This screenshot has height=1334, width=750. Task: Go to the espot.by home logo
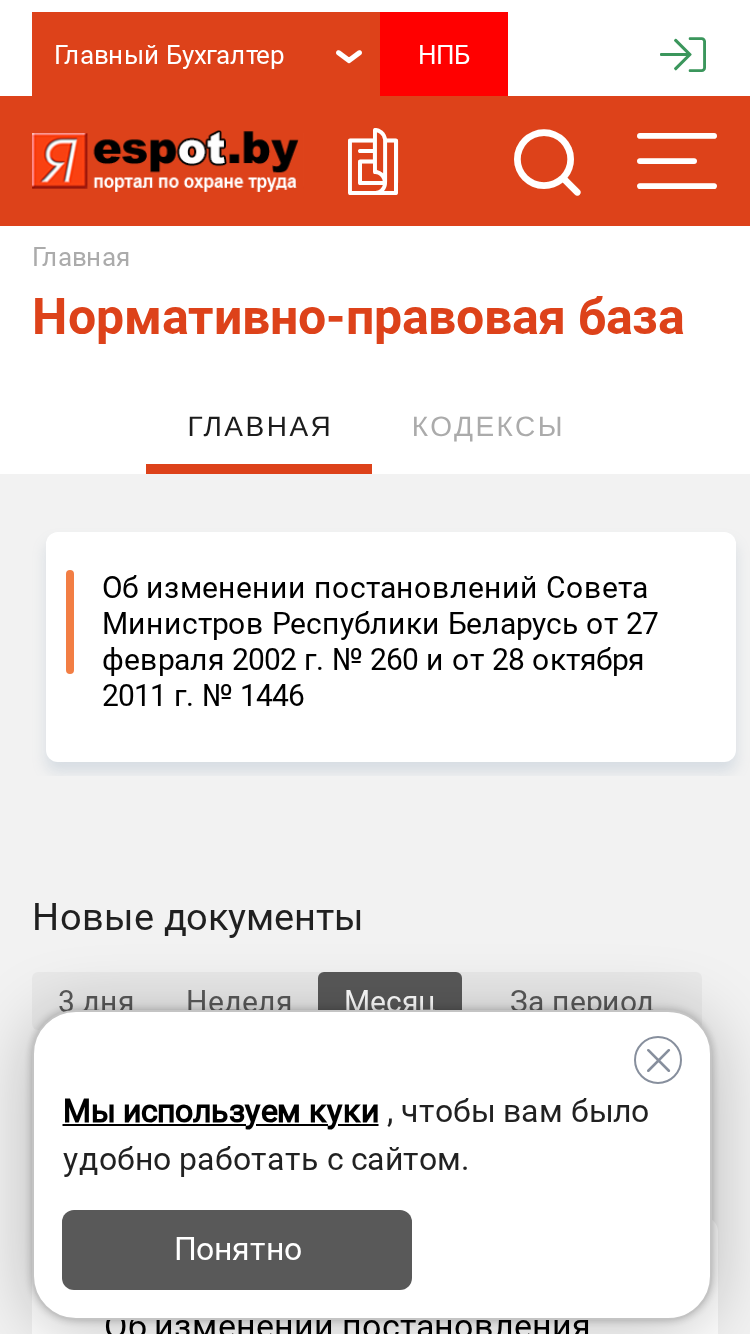click(165, 161)
